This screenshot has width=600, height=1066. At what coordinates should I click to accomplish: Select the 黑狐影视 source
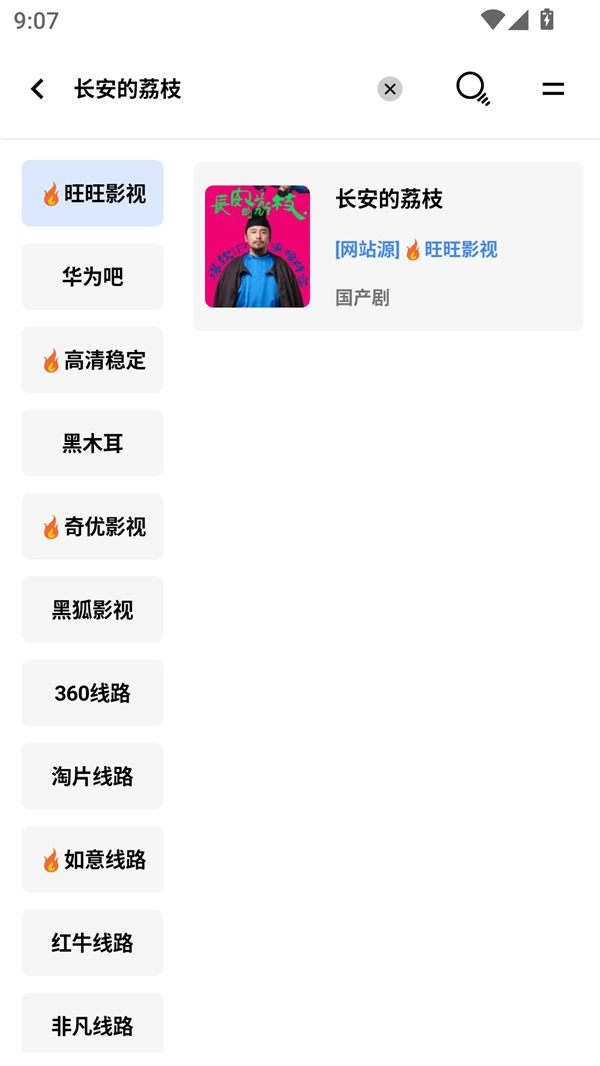click(92, 609)
